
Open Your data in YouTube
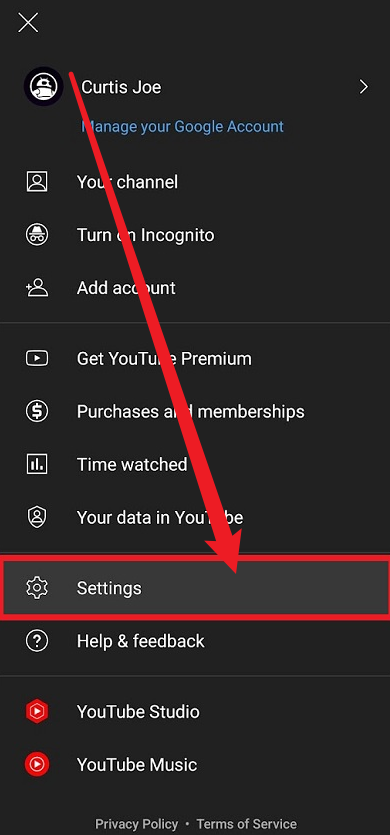(195, 517)
